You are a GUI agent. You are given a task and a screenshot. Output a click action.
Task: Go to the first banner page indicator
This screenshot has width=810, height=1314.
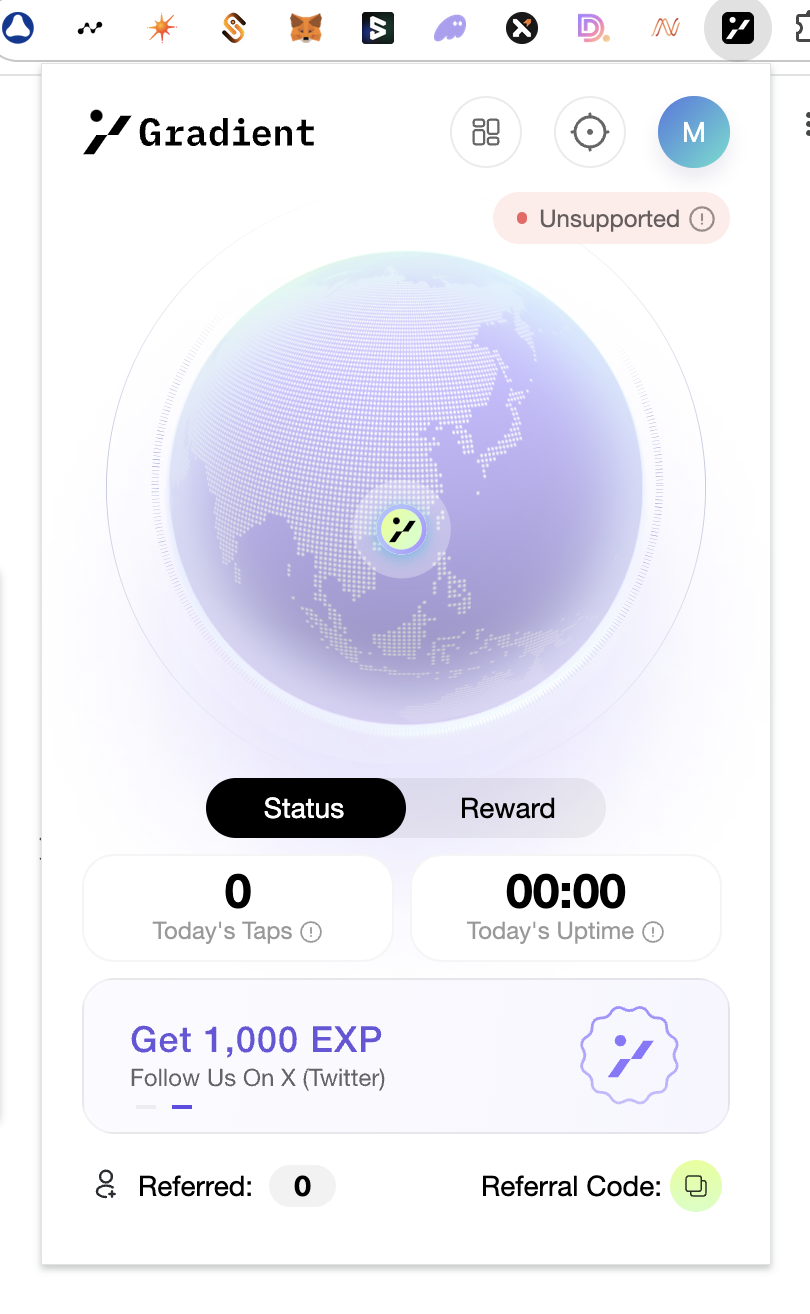146,1107
